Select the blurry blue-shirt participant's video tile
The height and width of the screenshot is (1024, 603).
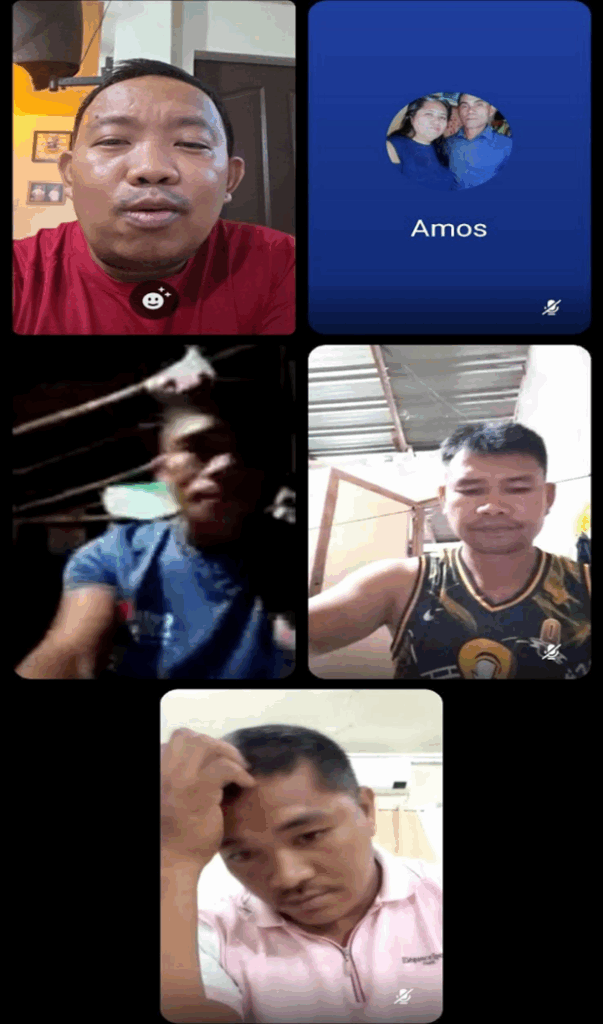(154, 512)
